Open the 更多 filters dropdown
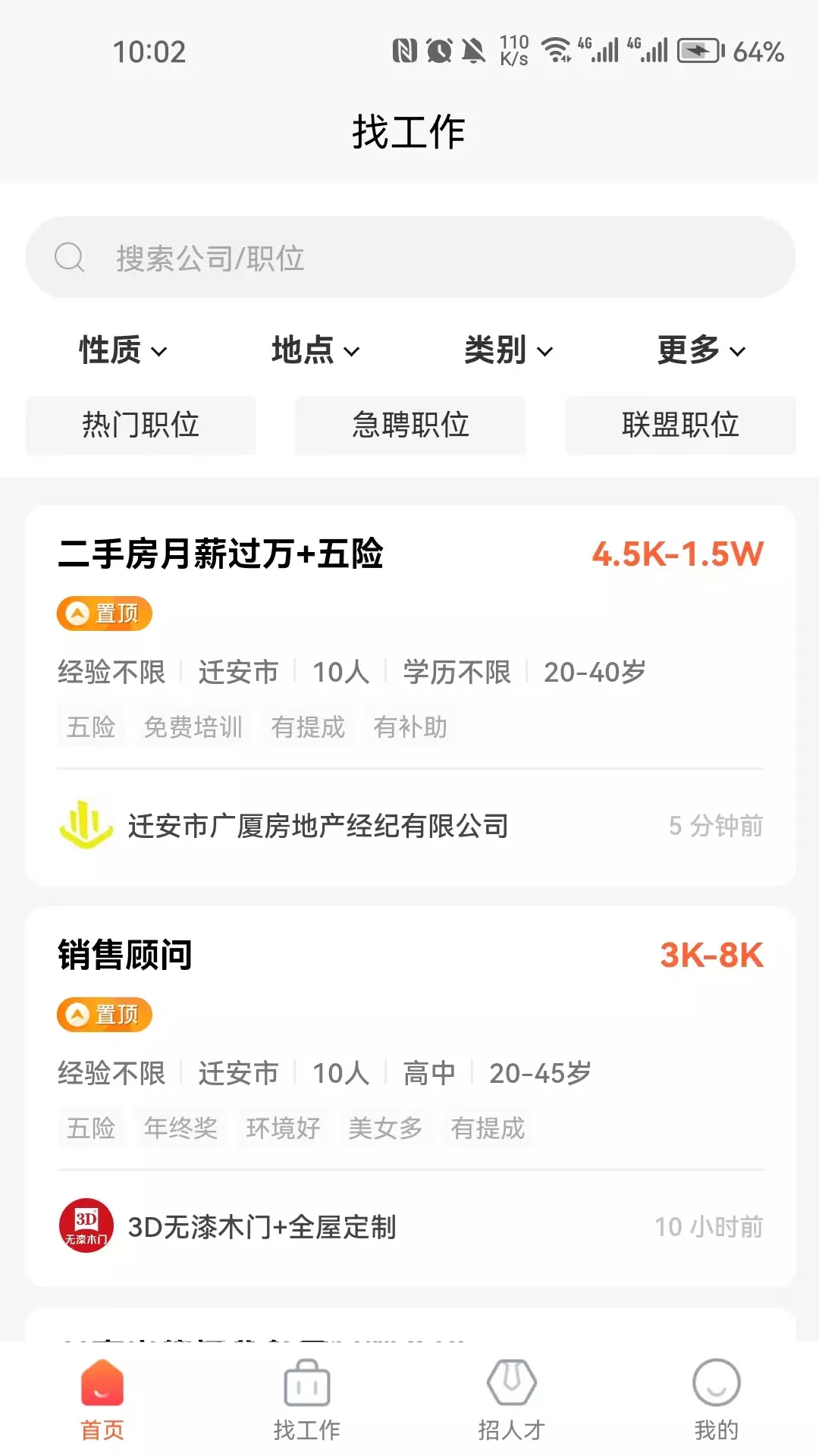The height and width of the screenshot is (1456, 819). click(701, 350)
